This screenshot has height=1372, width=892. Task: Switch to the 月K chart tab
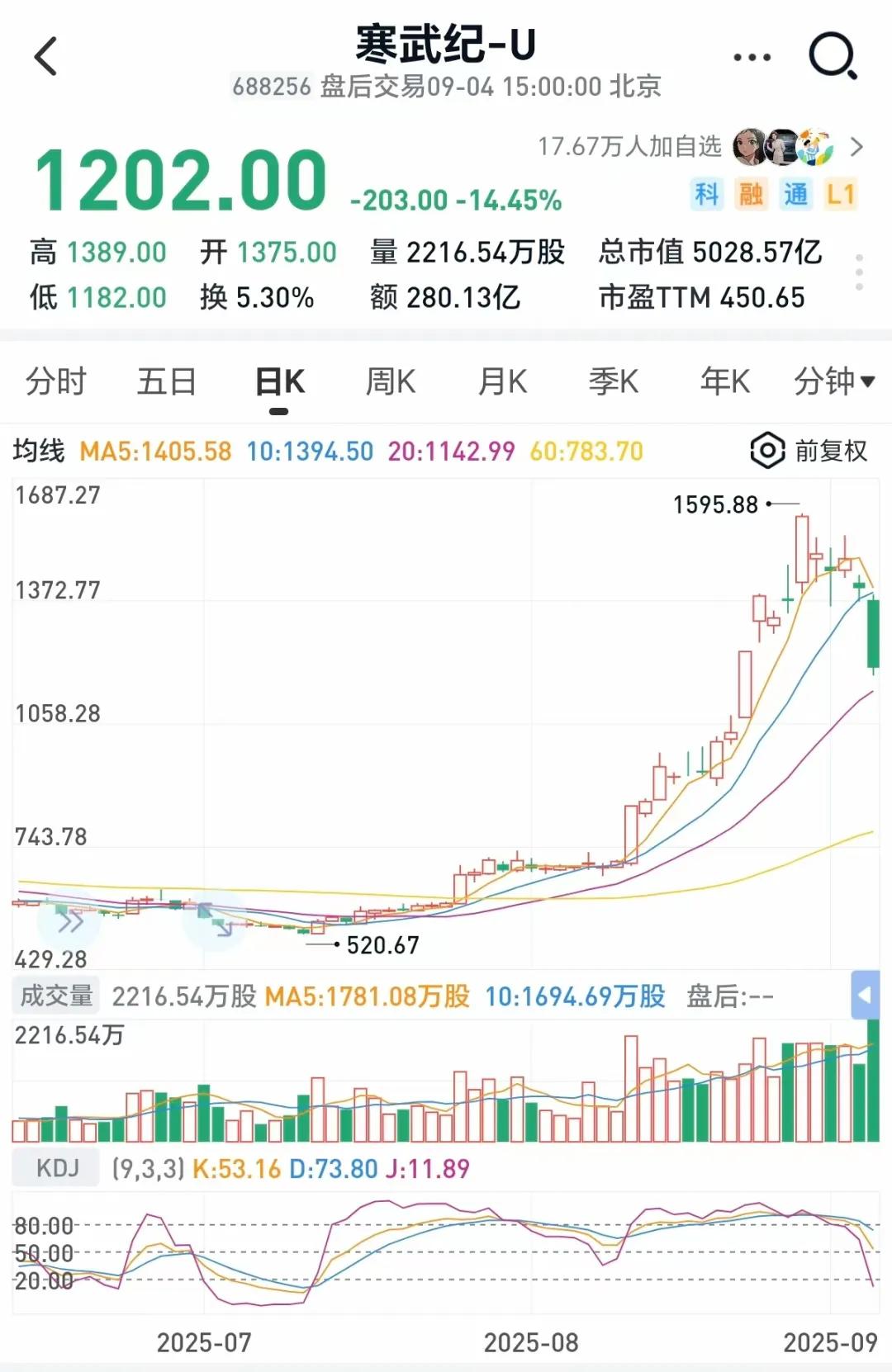pos(502,382)
